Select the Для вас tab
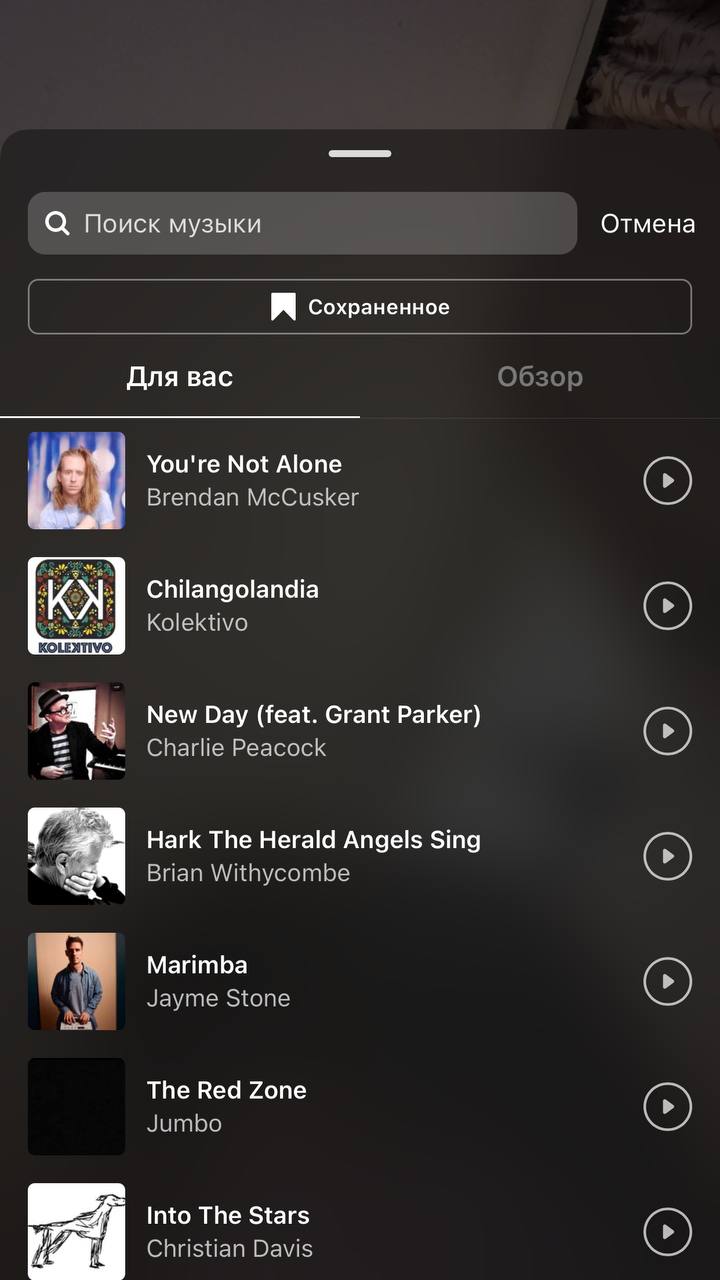720x1280 pixels. [x=180, y=377]
